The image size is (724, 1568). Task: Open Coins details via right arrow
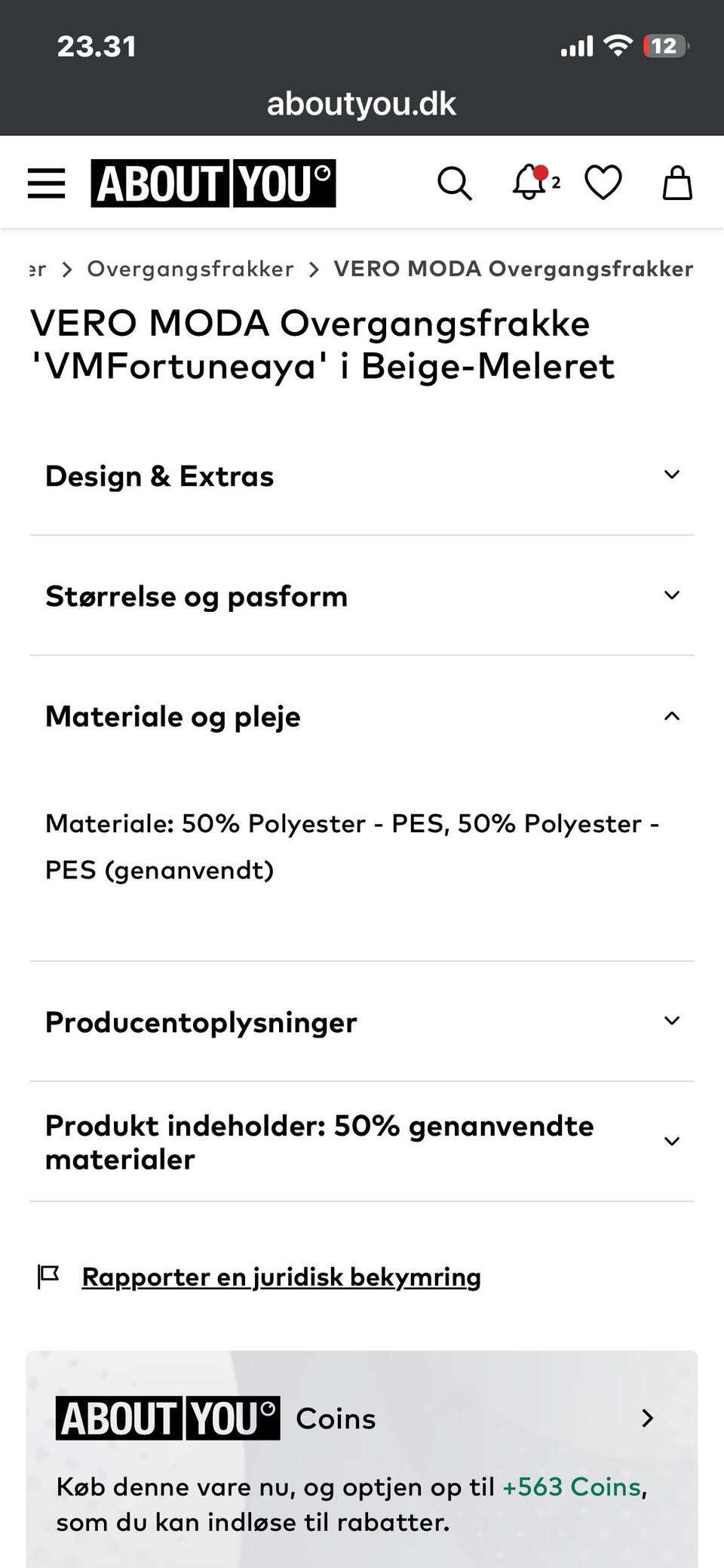coord(647,1419)
